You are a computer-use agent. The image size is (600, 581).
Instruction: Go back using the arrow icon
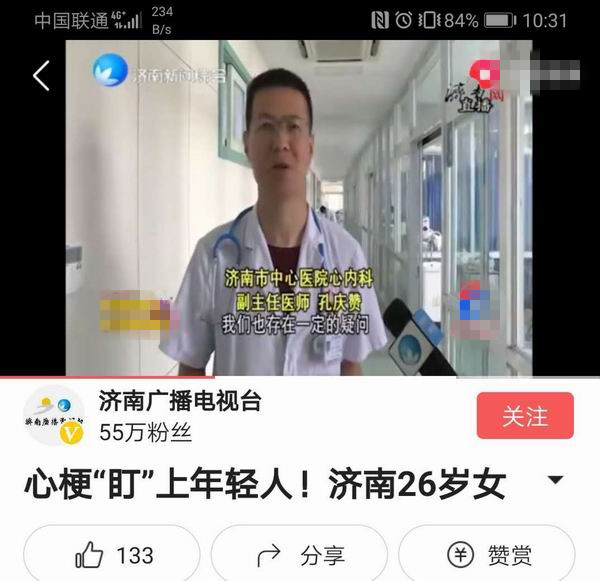point(41,75)
